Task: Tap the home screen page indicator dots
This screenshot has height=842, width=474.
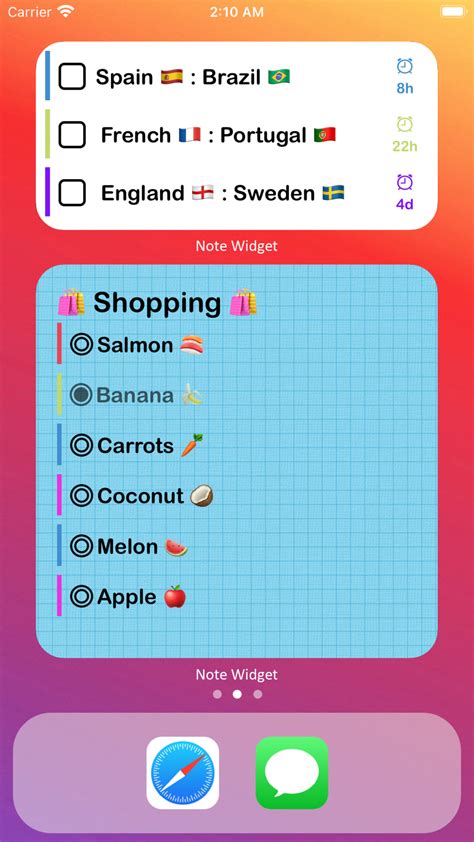Action: 237,694
